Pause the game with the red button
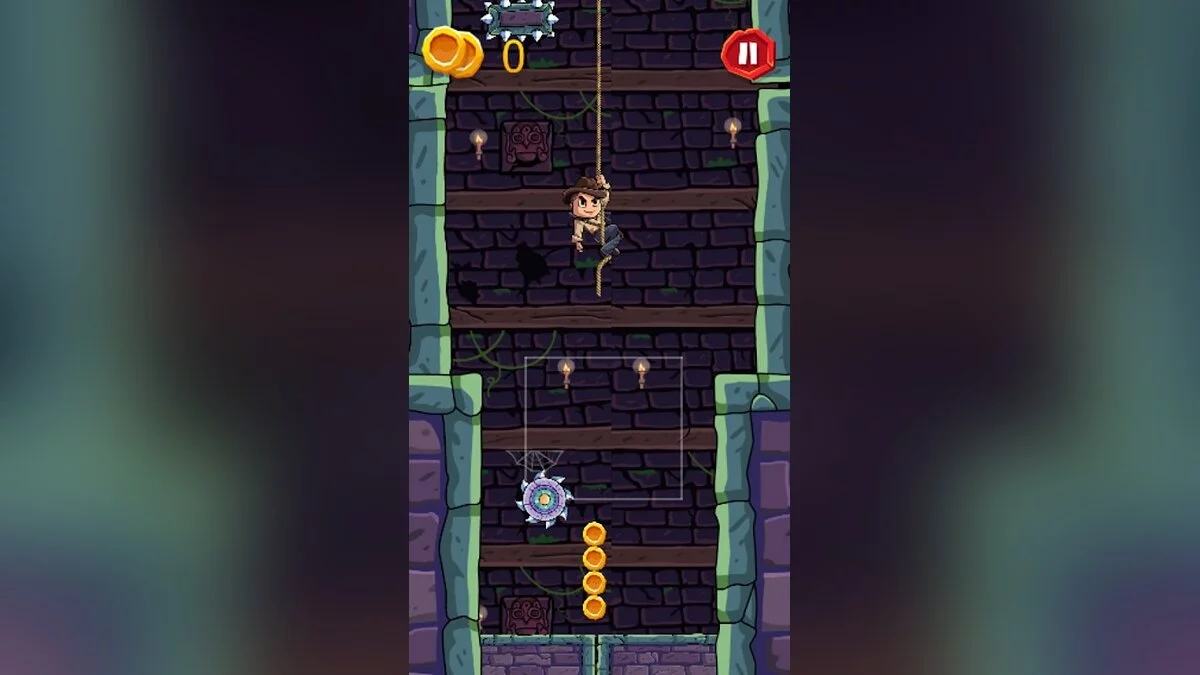This screenshot has height=675, width=1200. [747, 53]
